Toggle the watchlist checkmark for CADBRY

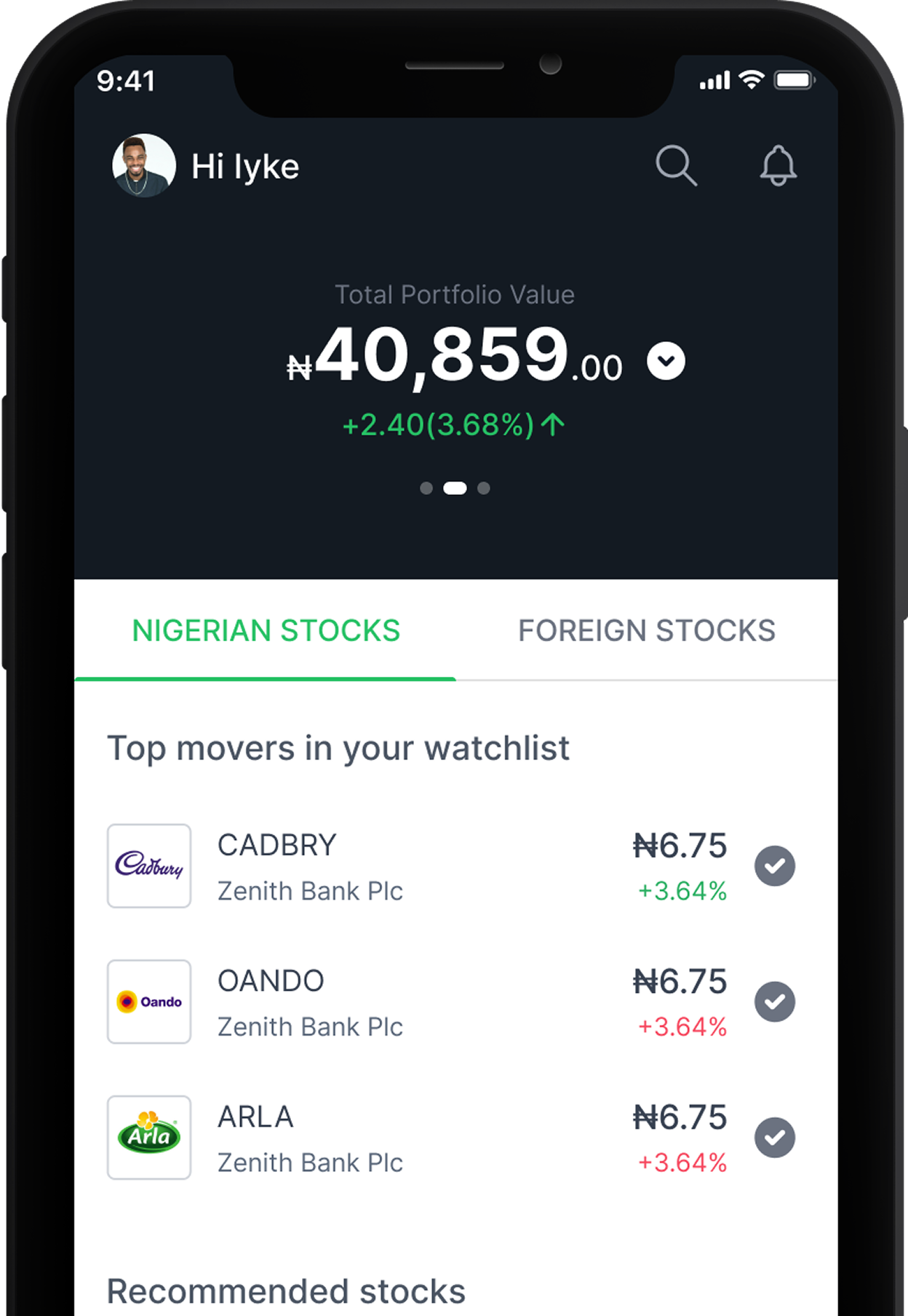click(x=774, y=866)
